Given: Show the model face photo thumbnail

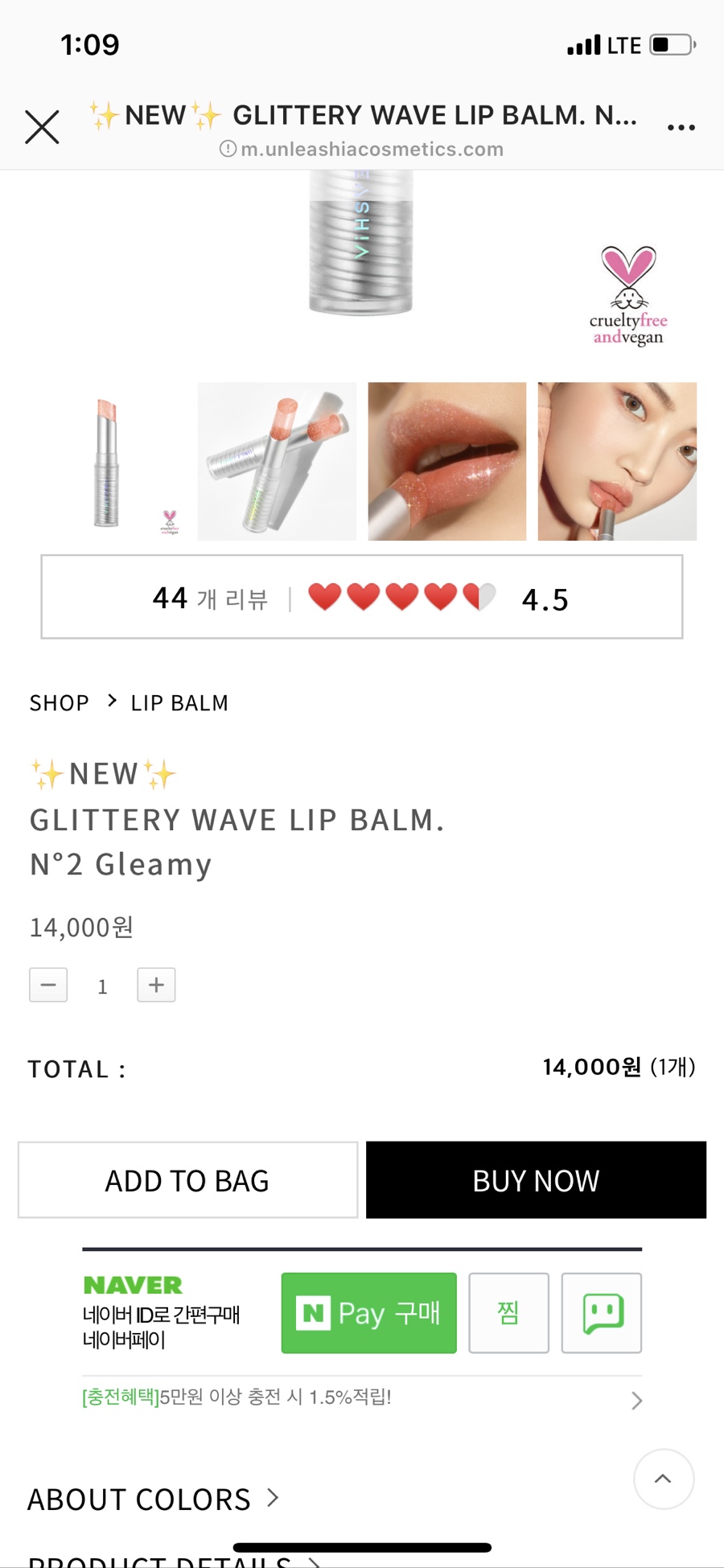Looking at the screenshot, I should (x=617, y=462).
